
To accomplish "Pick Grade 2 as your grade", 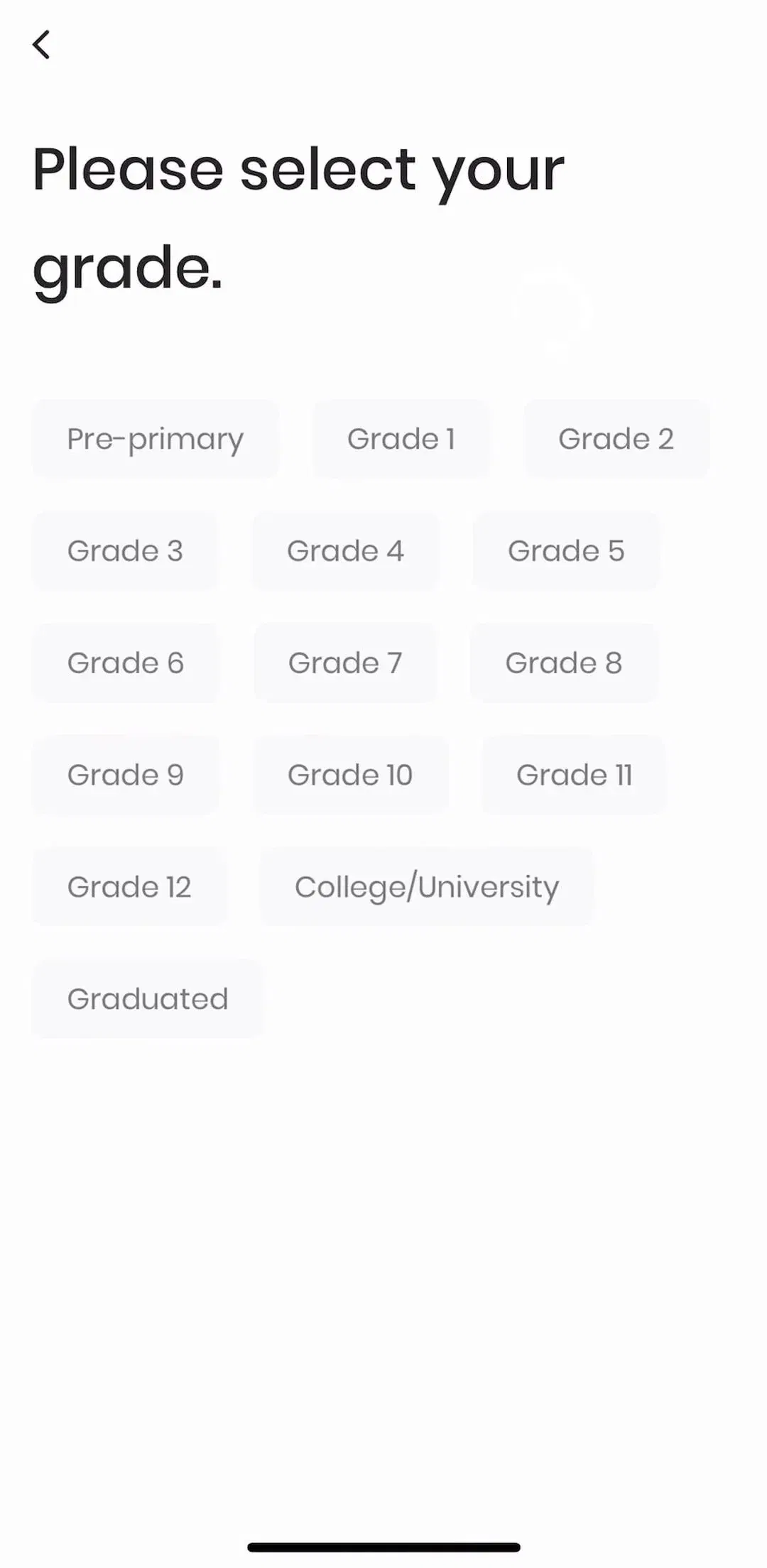I will tap(616, 439).
